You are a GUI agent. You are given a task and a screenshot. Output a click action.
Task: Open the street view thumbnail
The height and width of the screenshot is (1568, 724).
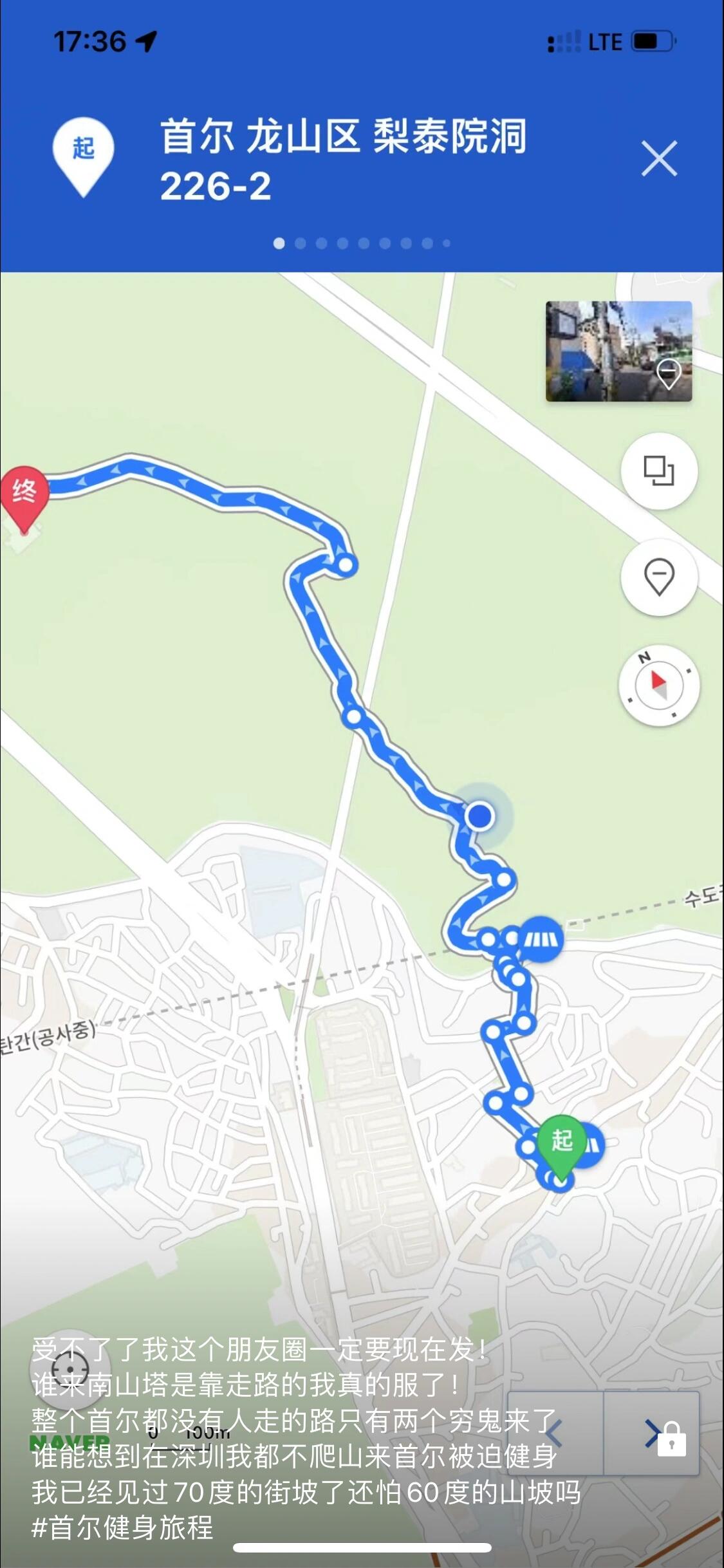coord(618,351)
